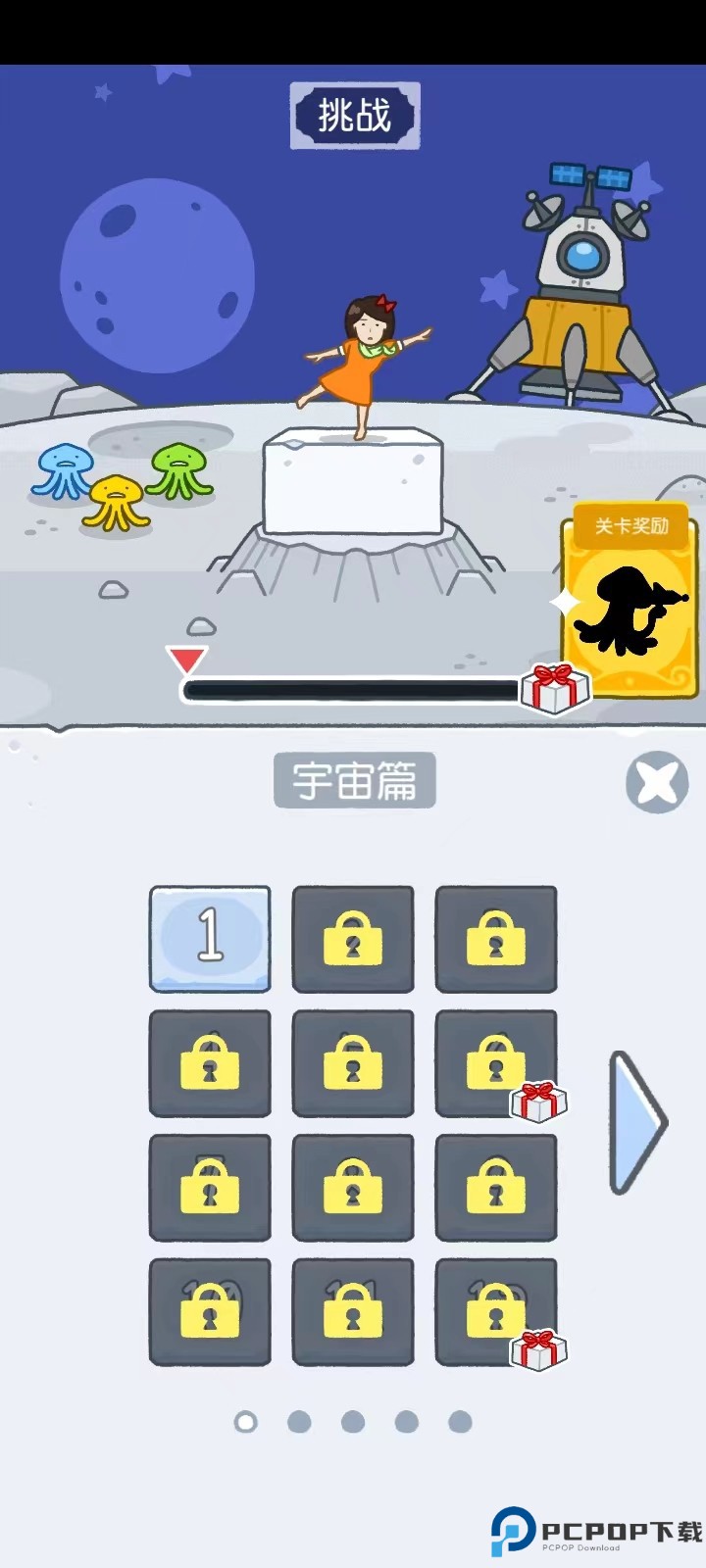706x1568 pixels.
Task: Go to the next page of levels
Action: point(638,1122)
